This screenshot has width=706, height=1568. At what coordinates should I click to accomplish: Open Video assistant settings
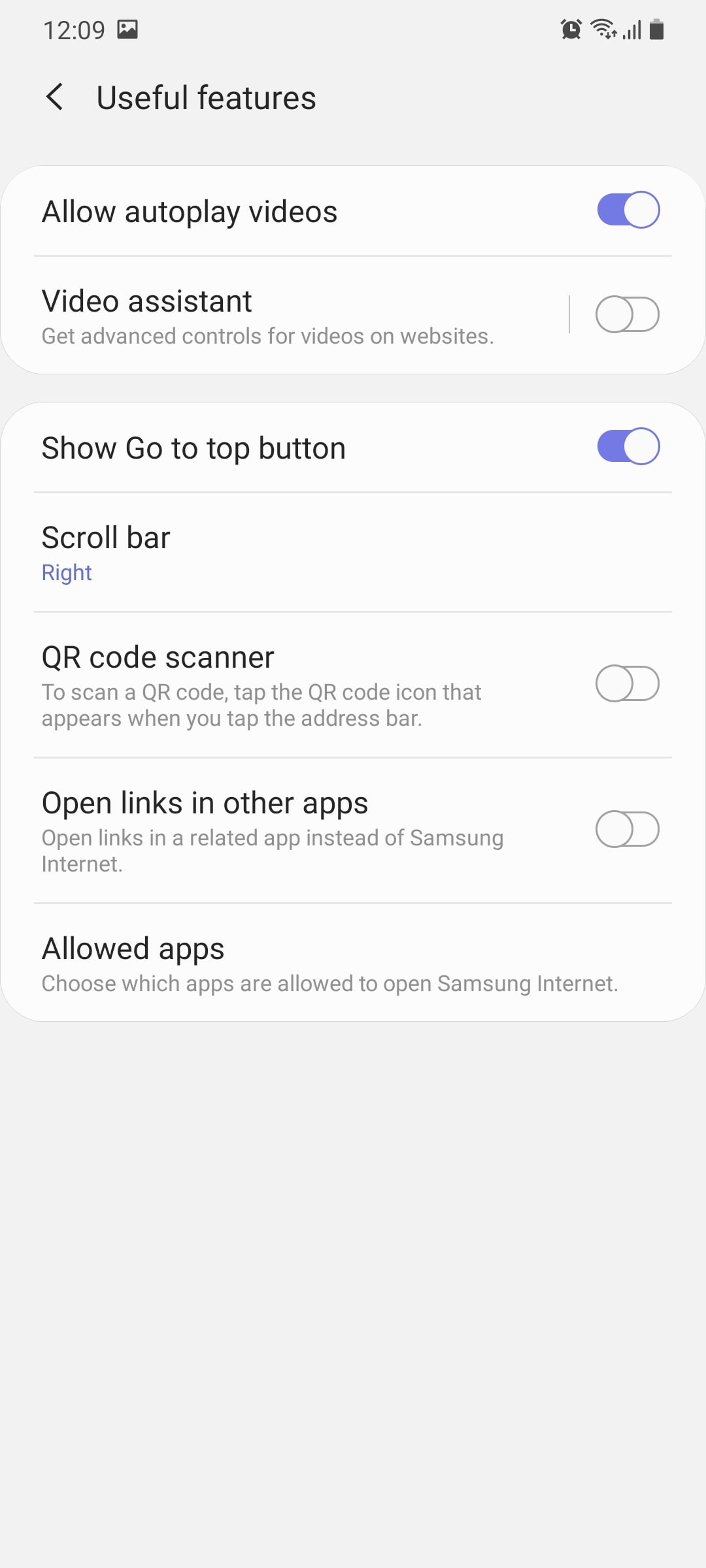pos(275,316)
